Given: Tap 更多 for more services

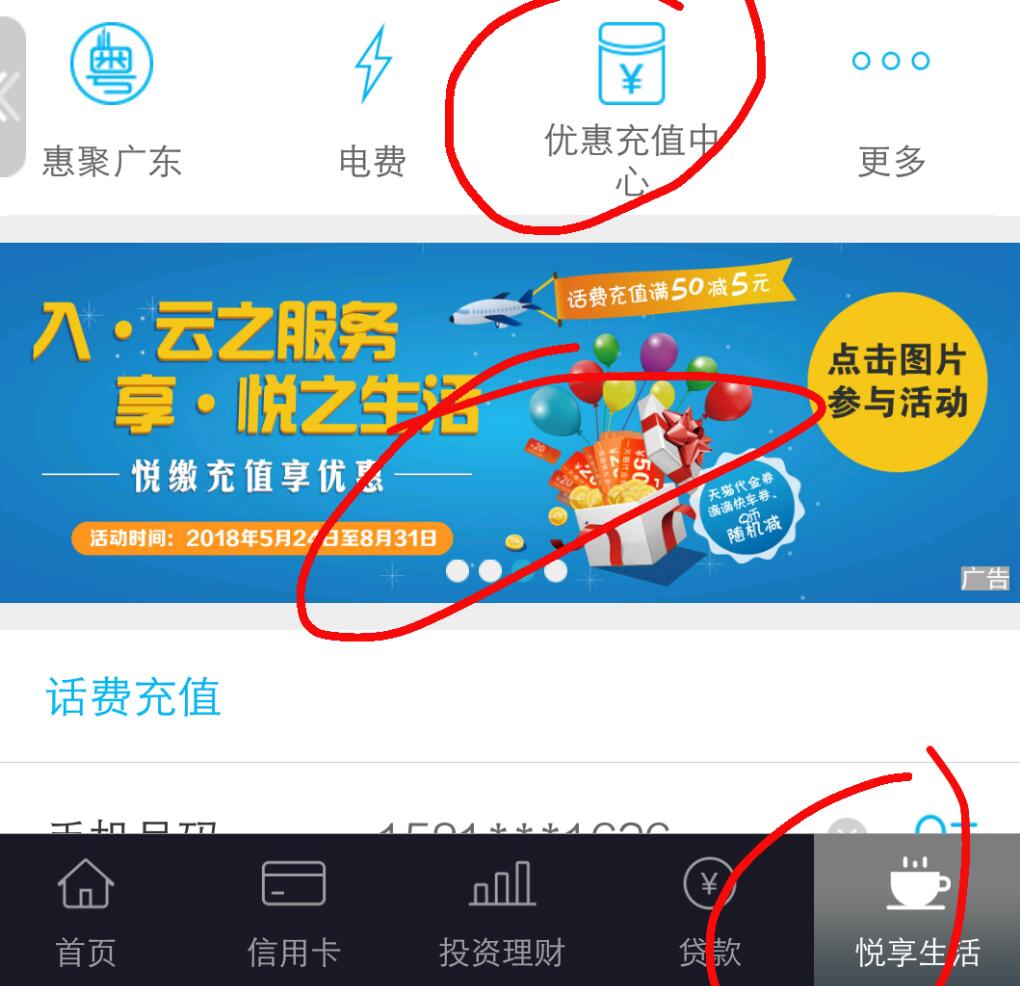Looking at the screenshot, I should [x=890, y=100].
